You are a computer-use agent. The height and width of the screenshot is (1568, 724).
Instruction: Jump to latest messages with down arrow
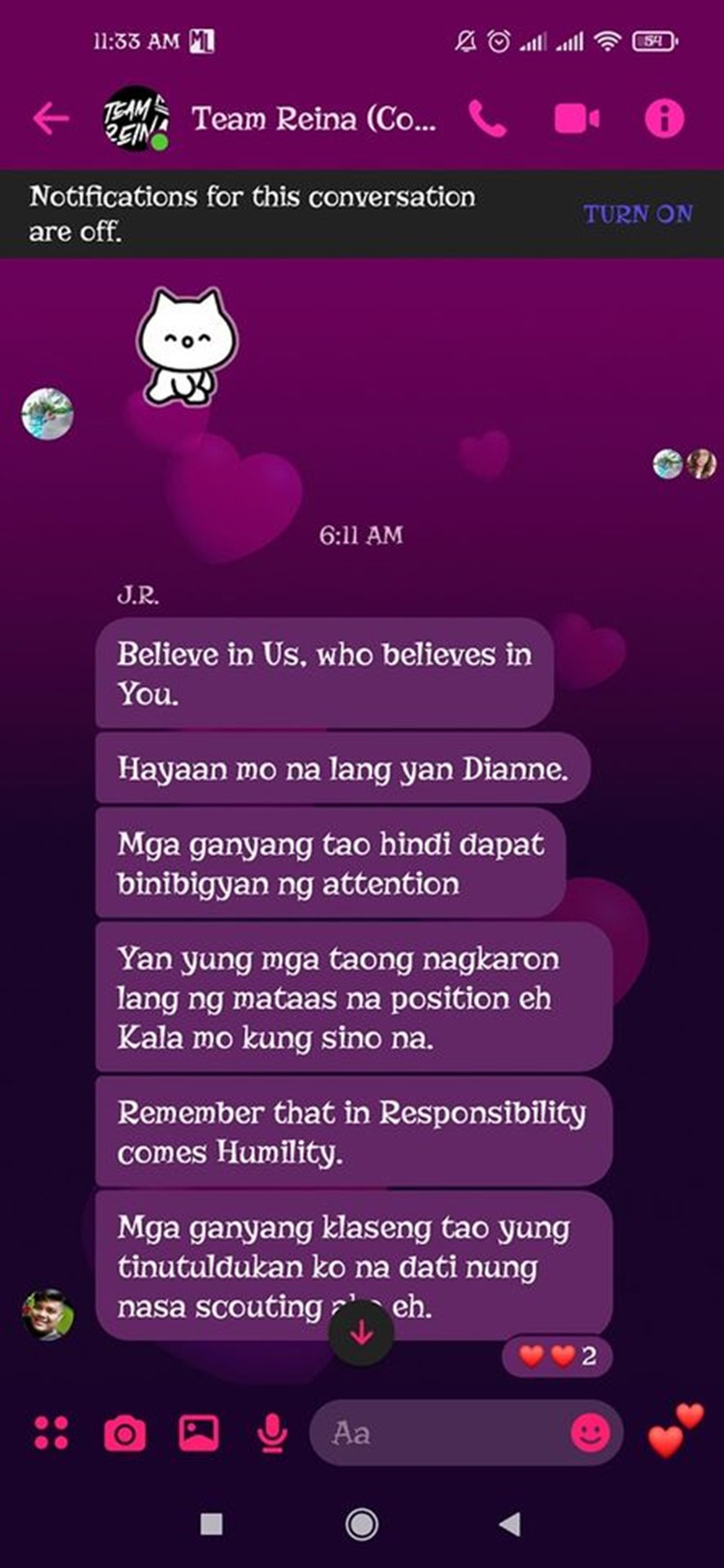click(x=361, y=1334)
